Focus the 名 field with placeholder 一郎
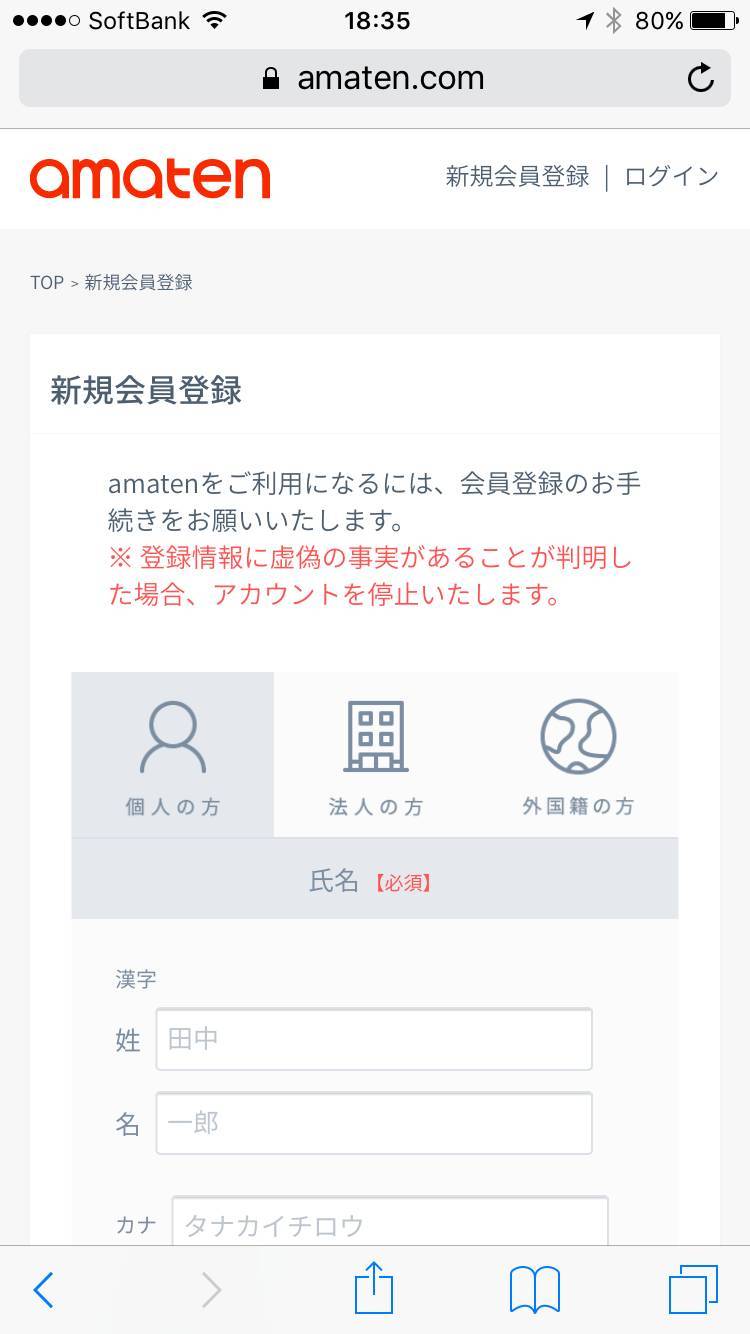 pyautogui.click(x=374, y=1123)
